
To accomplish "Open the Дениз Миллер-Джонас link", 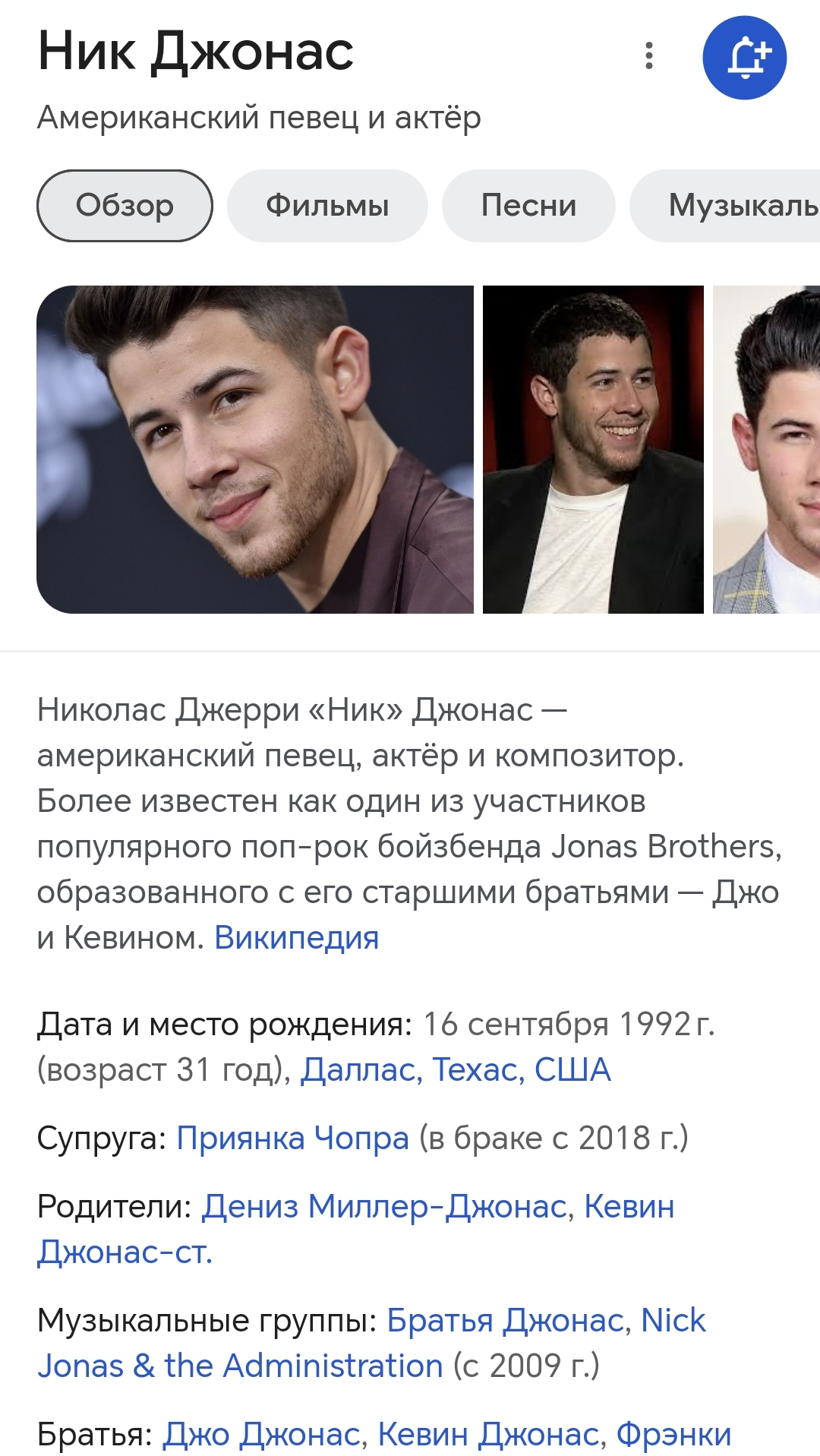I will click(384, 1207).
